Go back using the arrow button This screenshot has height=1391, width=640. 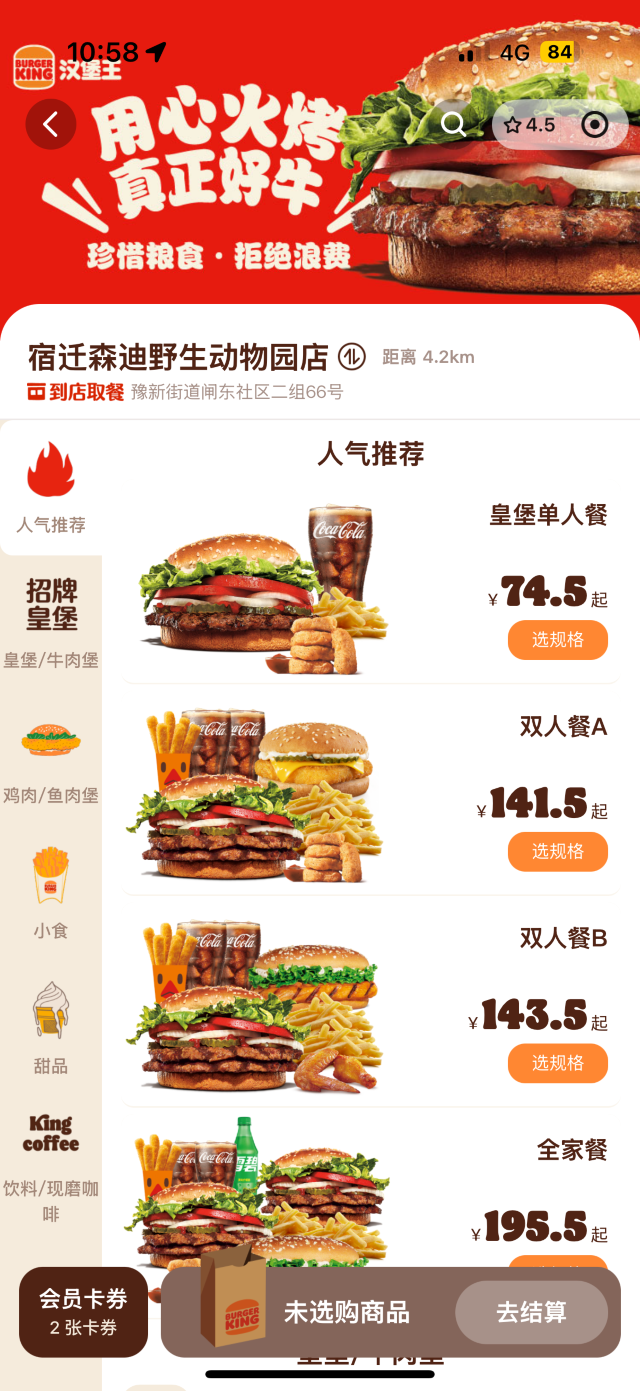click(51, 125)
